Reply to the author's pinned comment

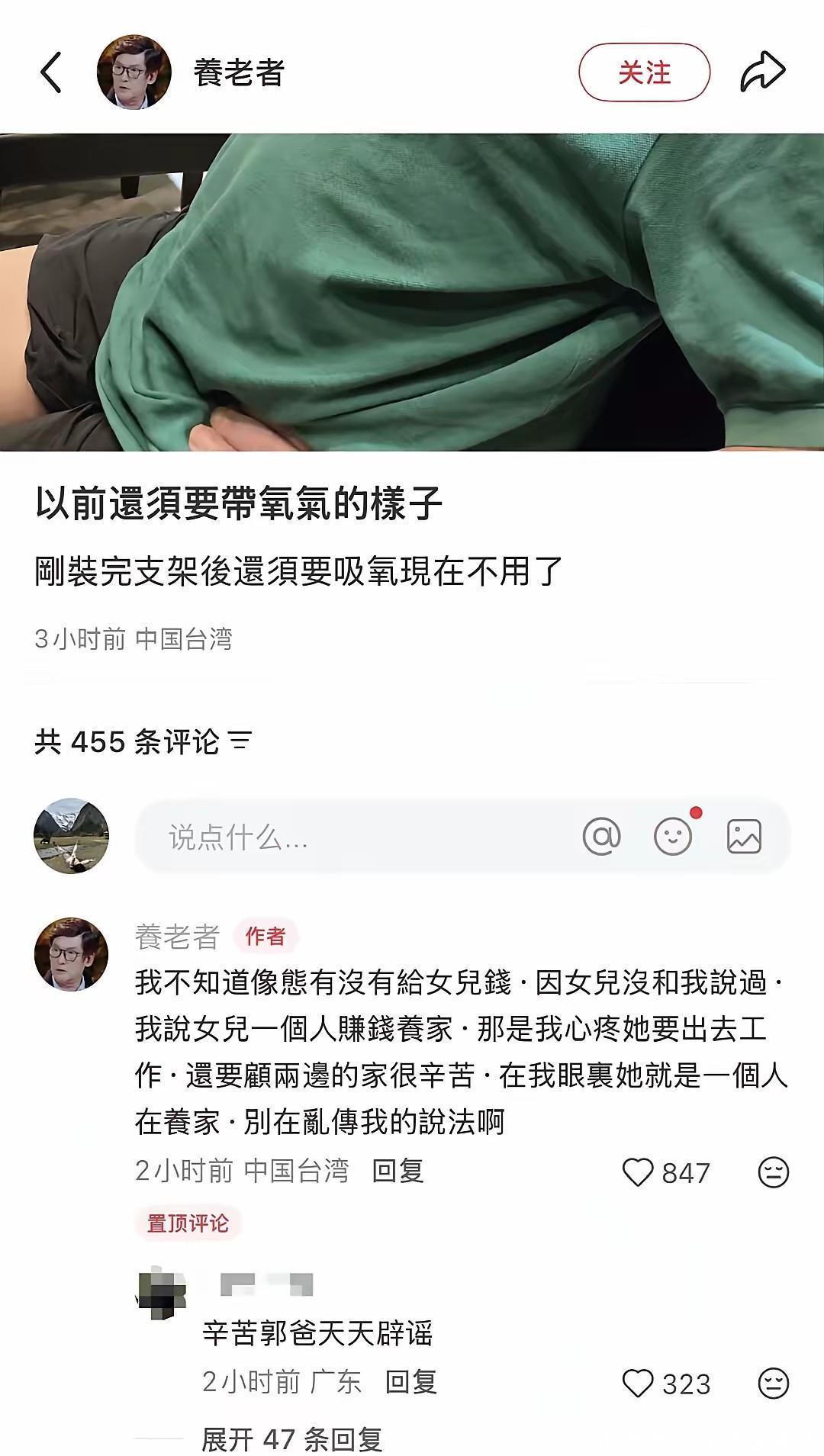398,1171
